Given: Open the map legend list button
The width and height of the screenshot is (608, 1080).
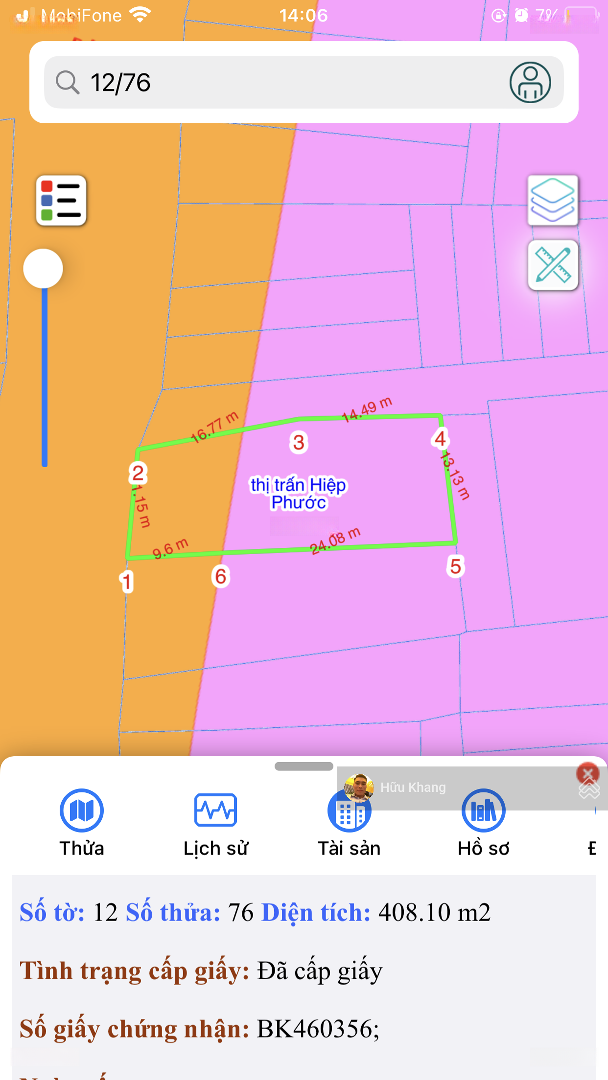Looking at the screenshot, I should tap(61, 200).
